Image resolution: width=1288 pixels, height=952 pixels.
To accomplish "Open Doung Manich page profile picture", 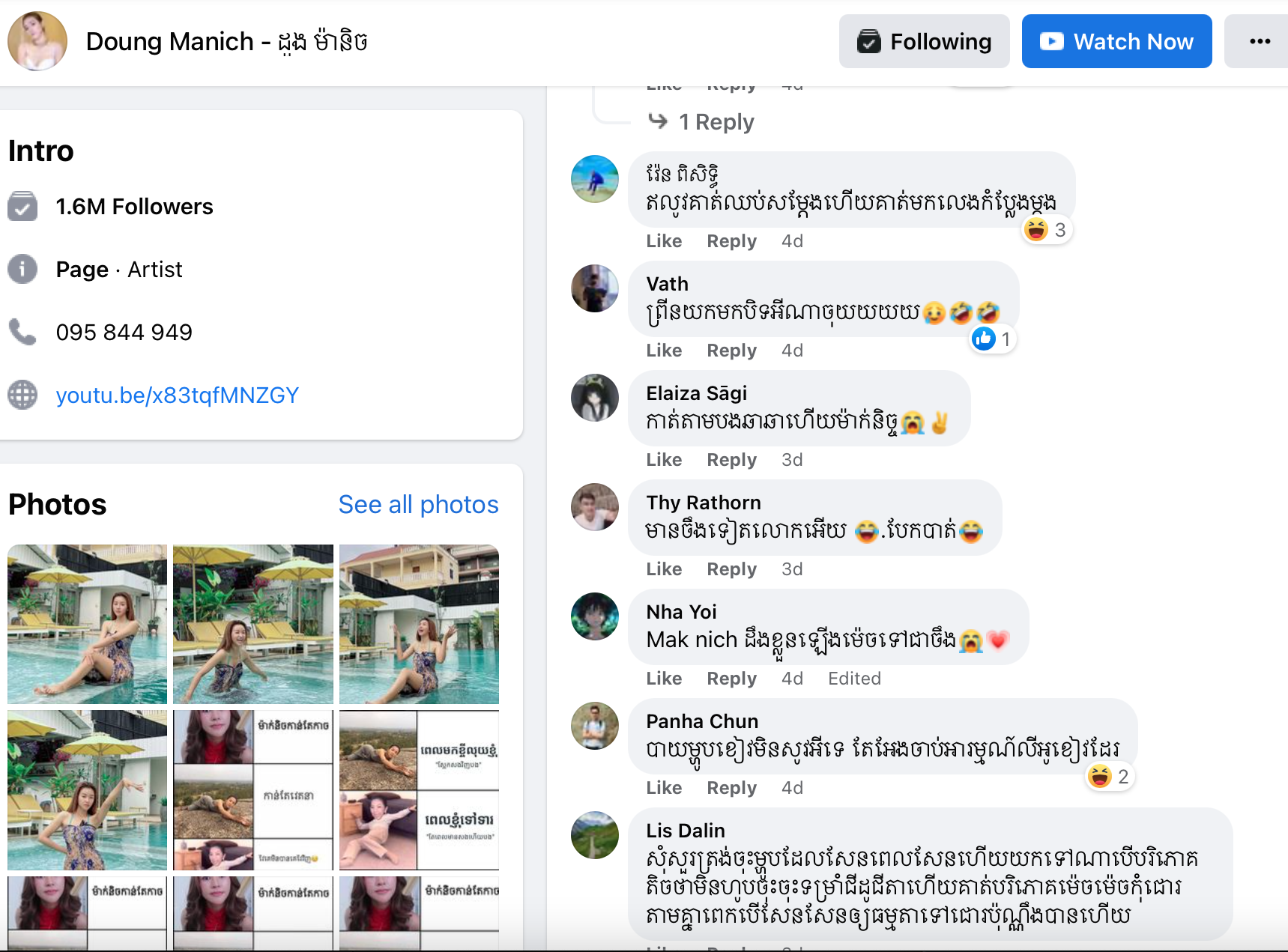I will (x=37, y=41).
